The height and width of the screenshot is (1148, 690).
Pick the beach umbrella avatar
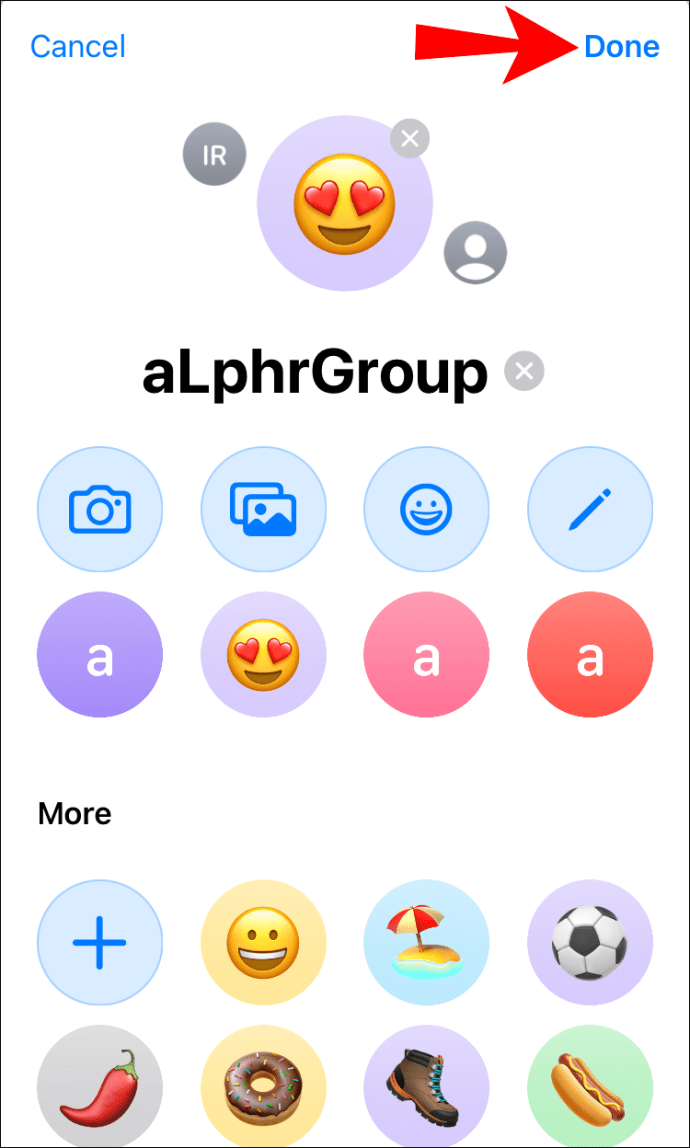(427, 942)
